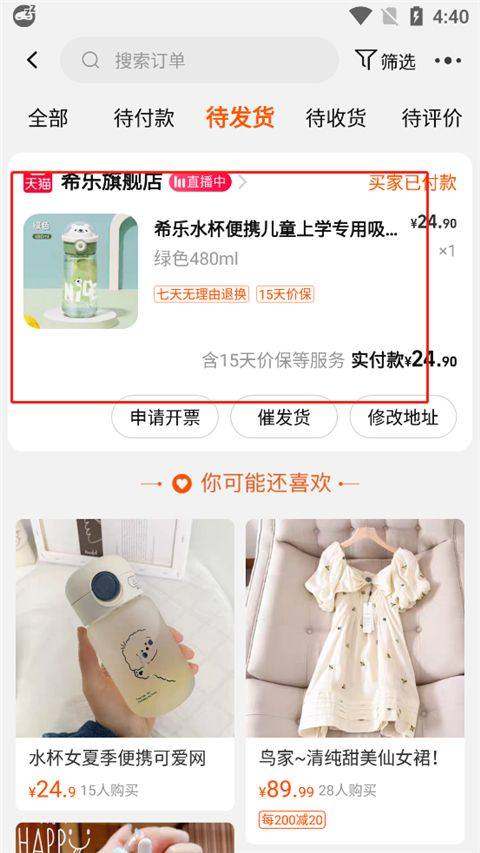Screen dimensions: 480x853
Task: Open the 希乐水杯 order item details
Action: 239,271
